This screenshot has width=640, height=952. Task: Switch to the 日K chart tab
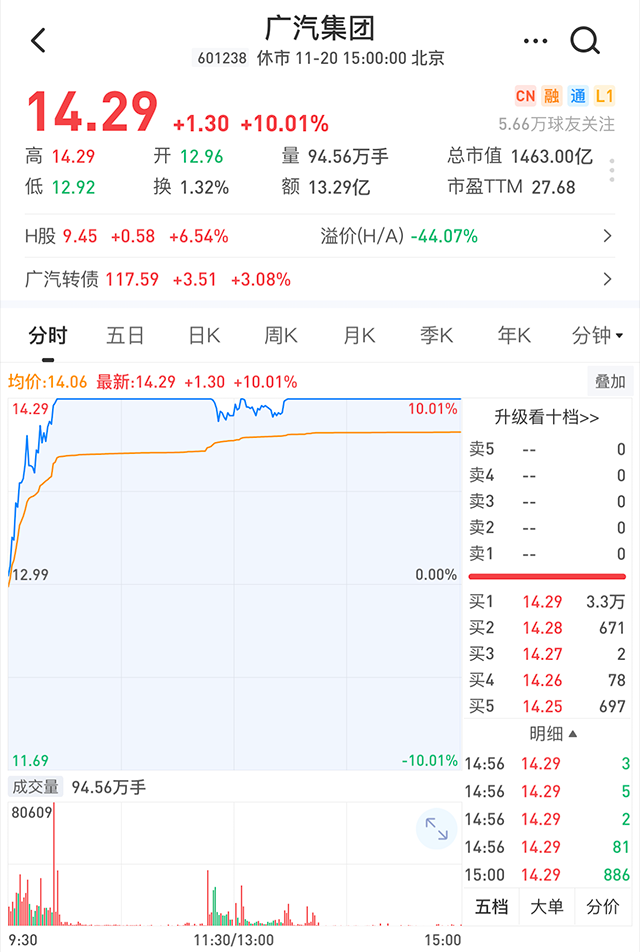pyautogui.click(x=204, y=336)
